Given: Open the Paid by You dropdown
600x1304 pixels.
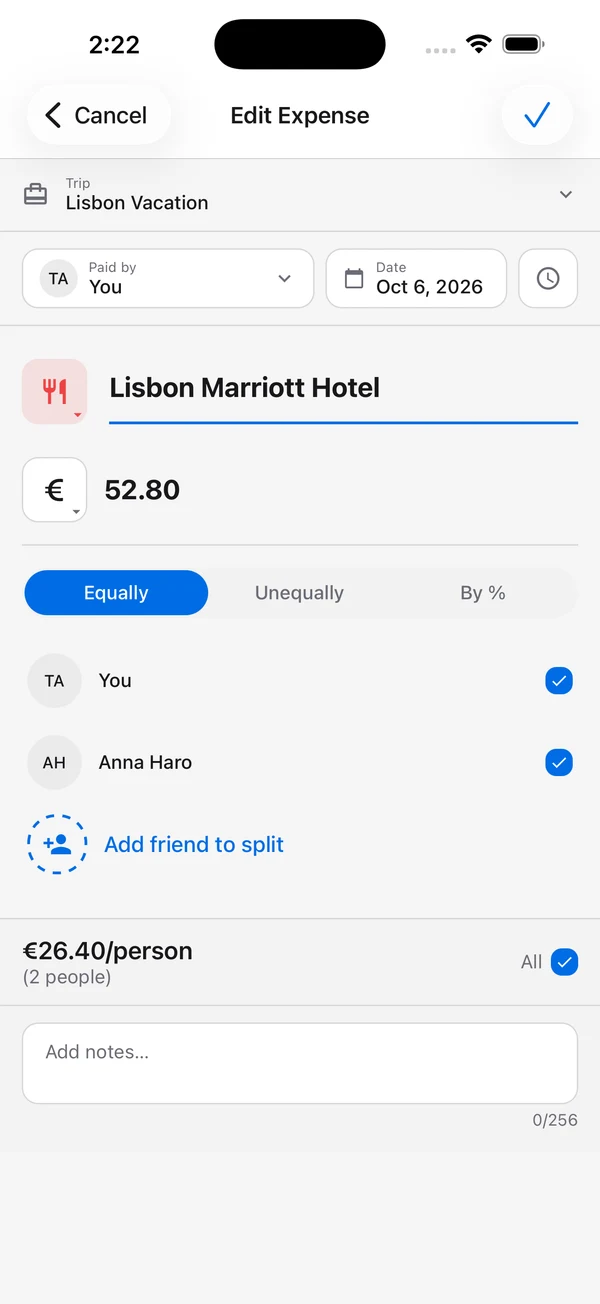Looking at the screenshot, I should pos(168,278).
